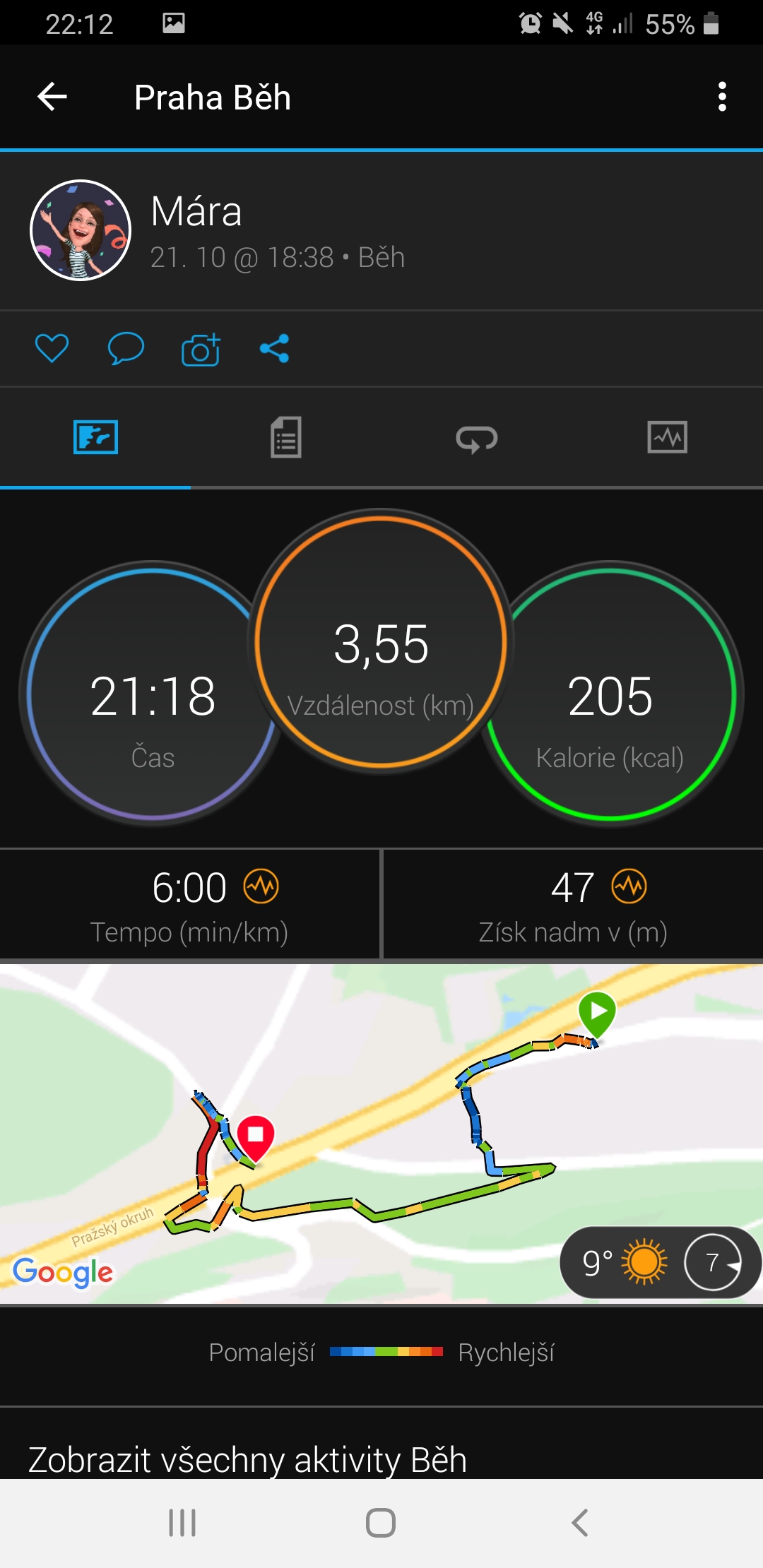This screenshot has width=763, height=1568.
Task: Switch to the laps tab
Action: [x=477, y=439]
